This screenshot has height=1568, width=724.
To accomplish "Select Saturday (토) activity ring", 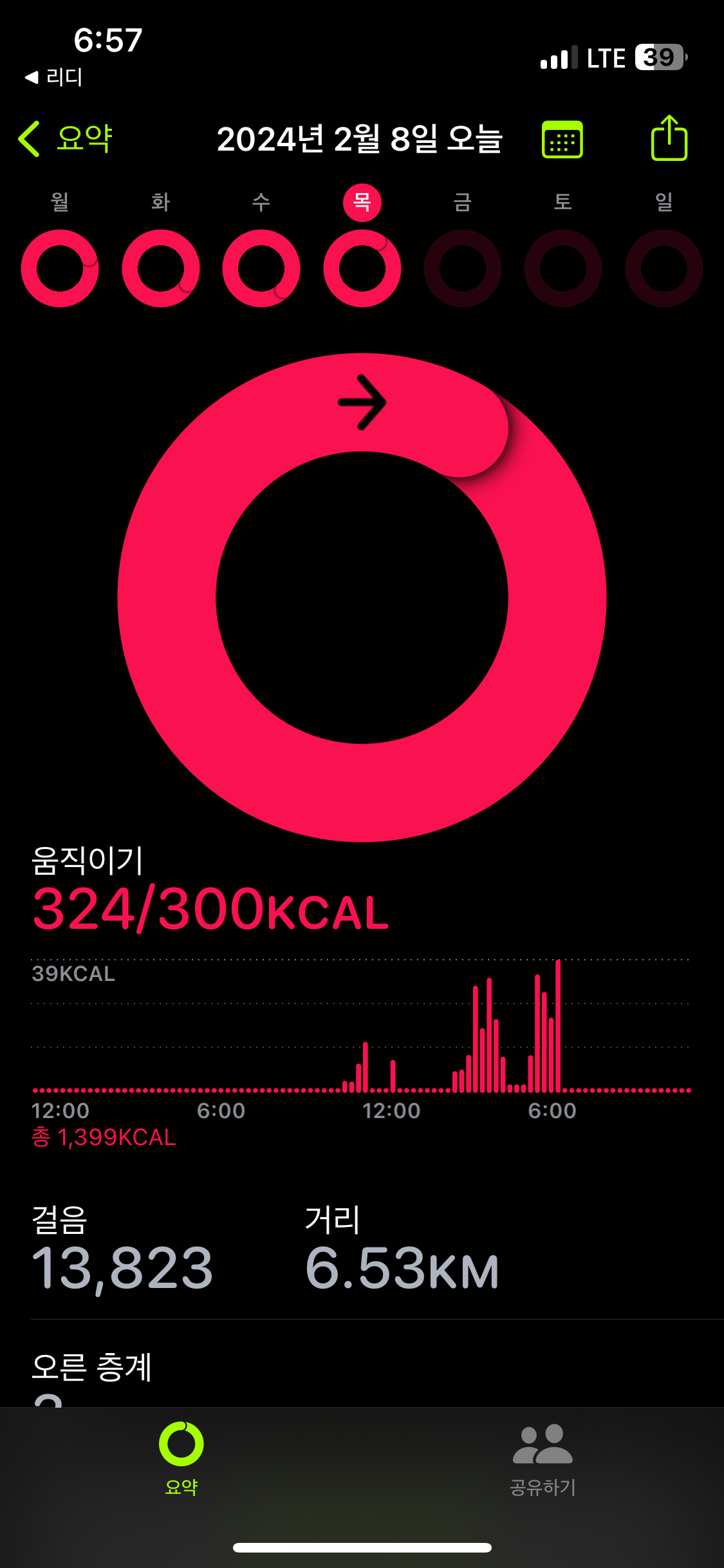I will pos(562,268).
